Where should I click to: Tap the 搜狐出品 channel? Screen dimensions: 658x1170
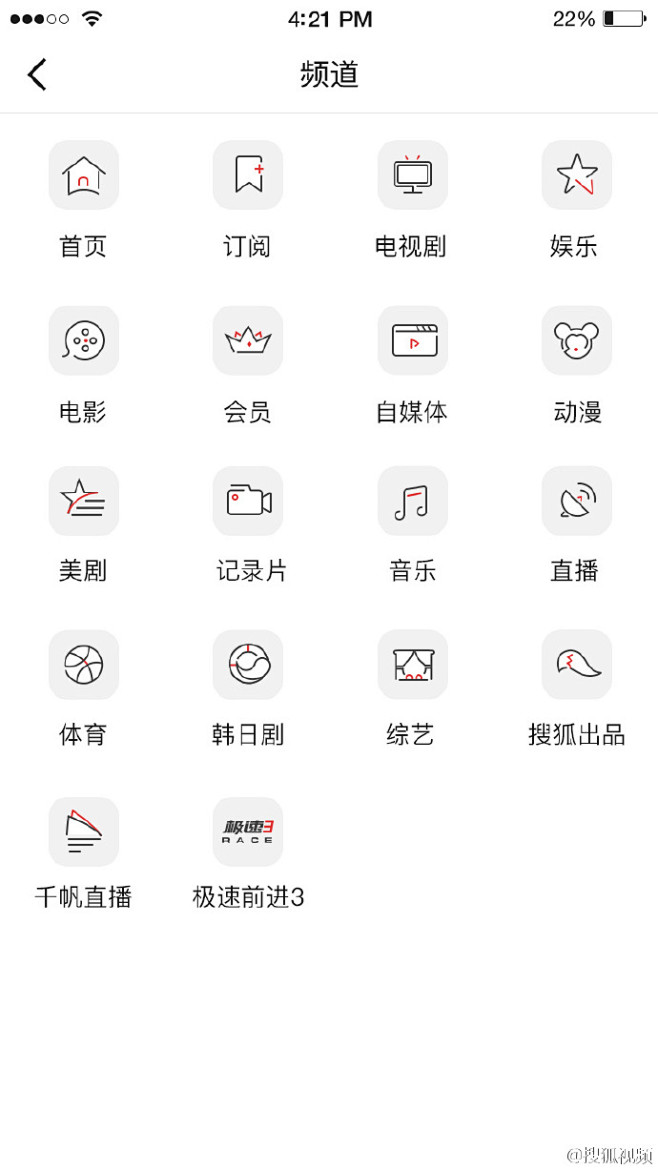coord(576,665)
